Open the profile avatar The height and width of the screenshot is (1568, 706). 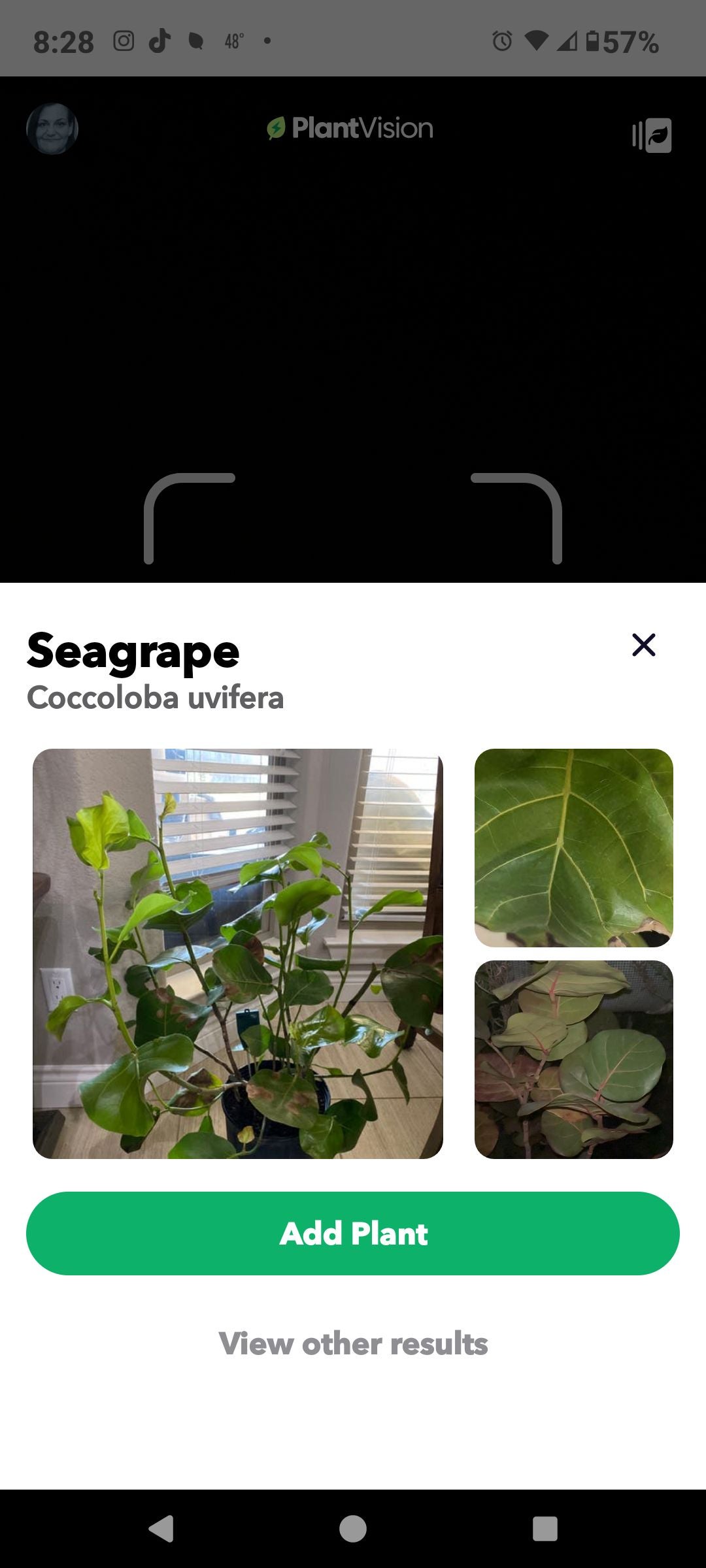pyautogui.click(x=52, y=129)
